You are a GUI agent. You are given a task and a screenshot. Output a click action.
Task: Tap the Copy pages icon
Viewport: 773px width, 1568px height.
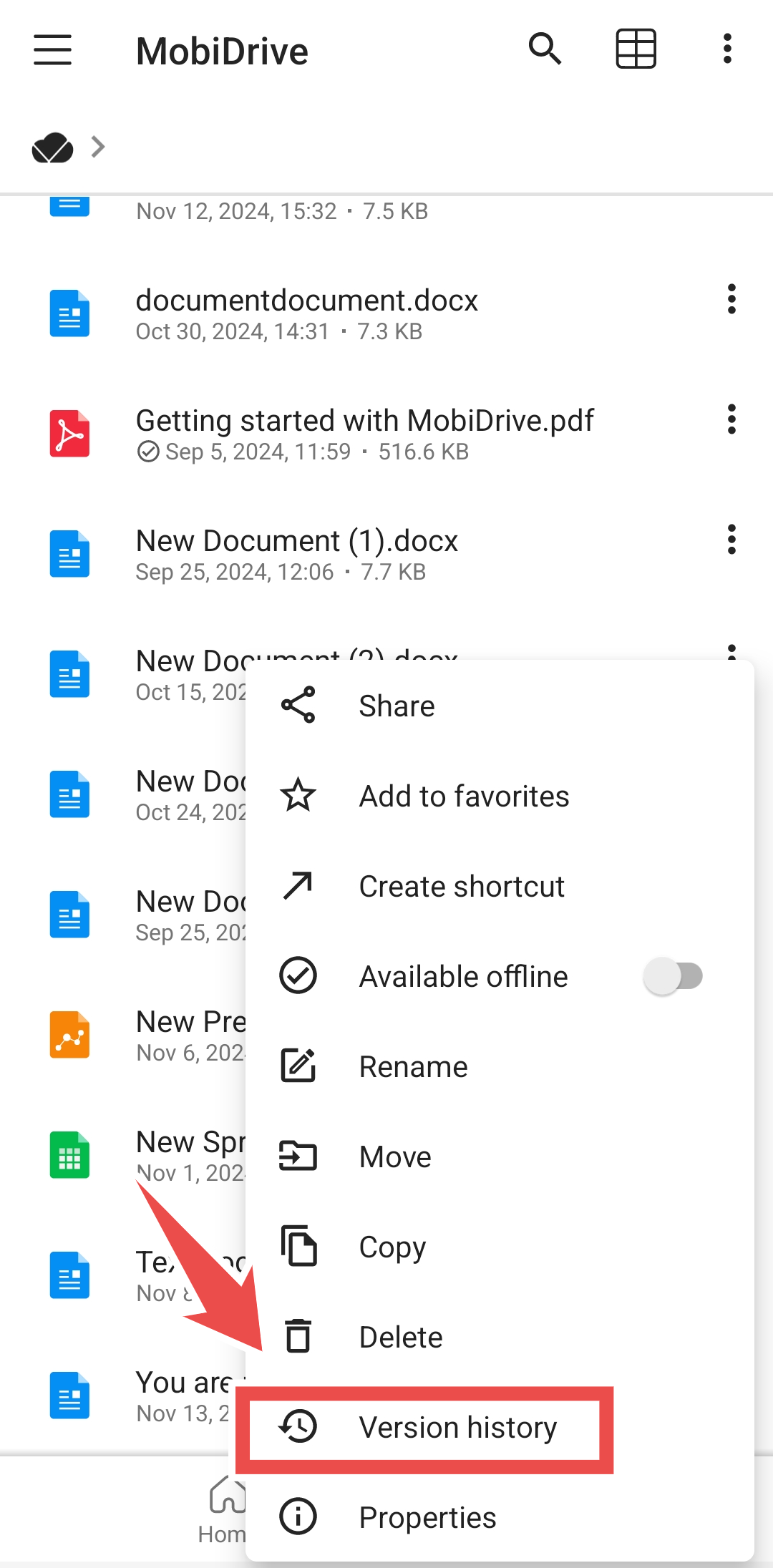tap(298, 1246)
